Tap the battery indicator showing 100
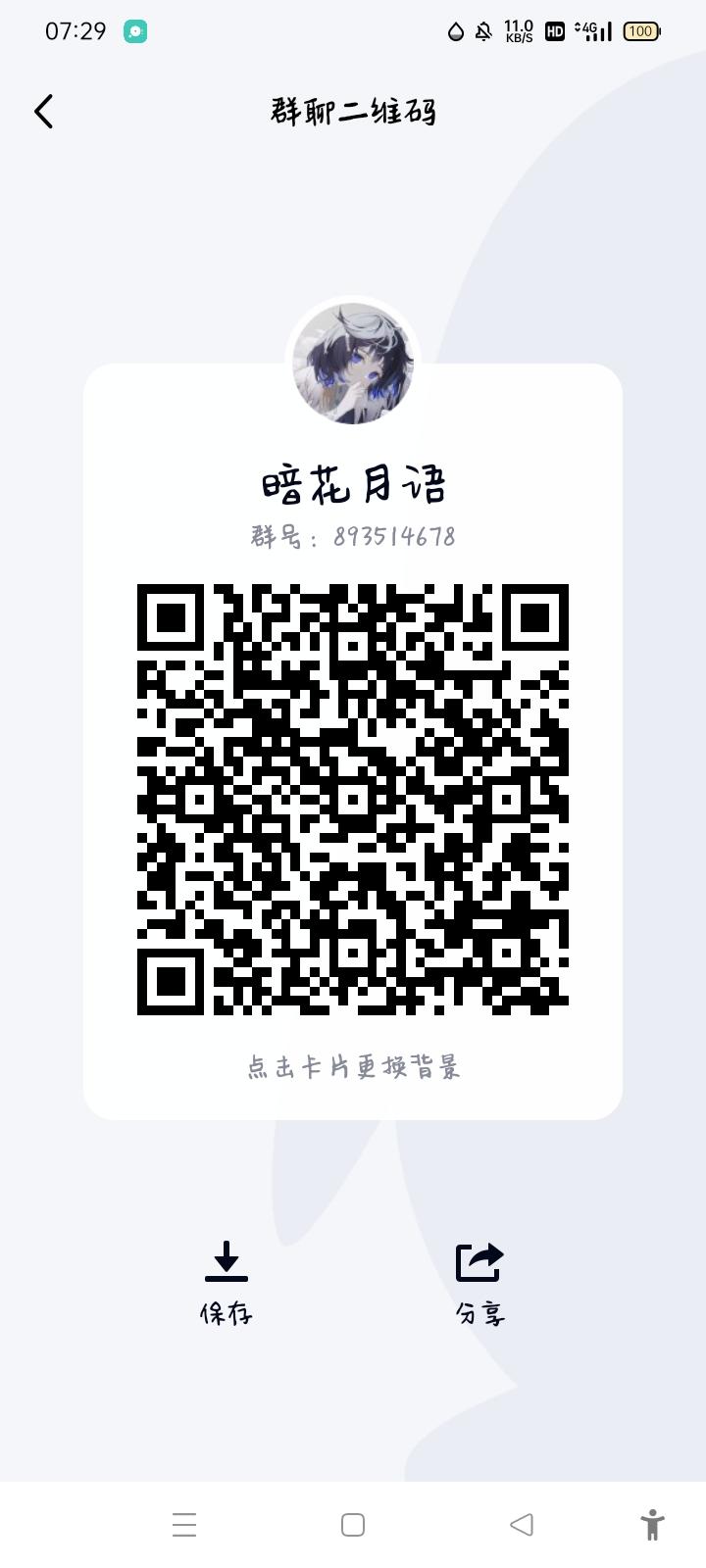706x1568 pixels. 641,31
